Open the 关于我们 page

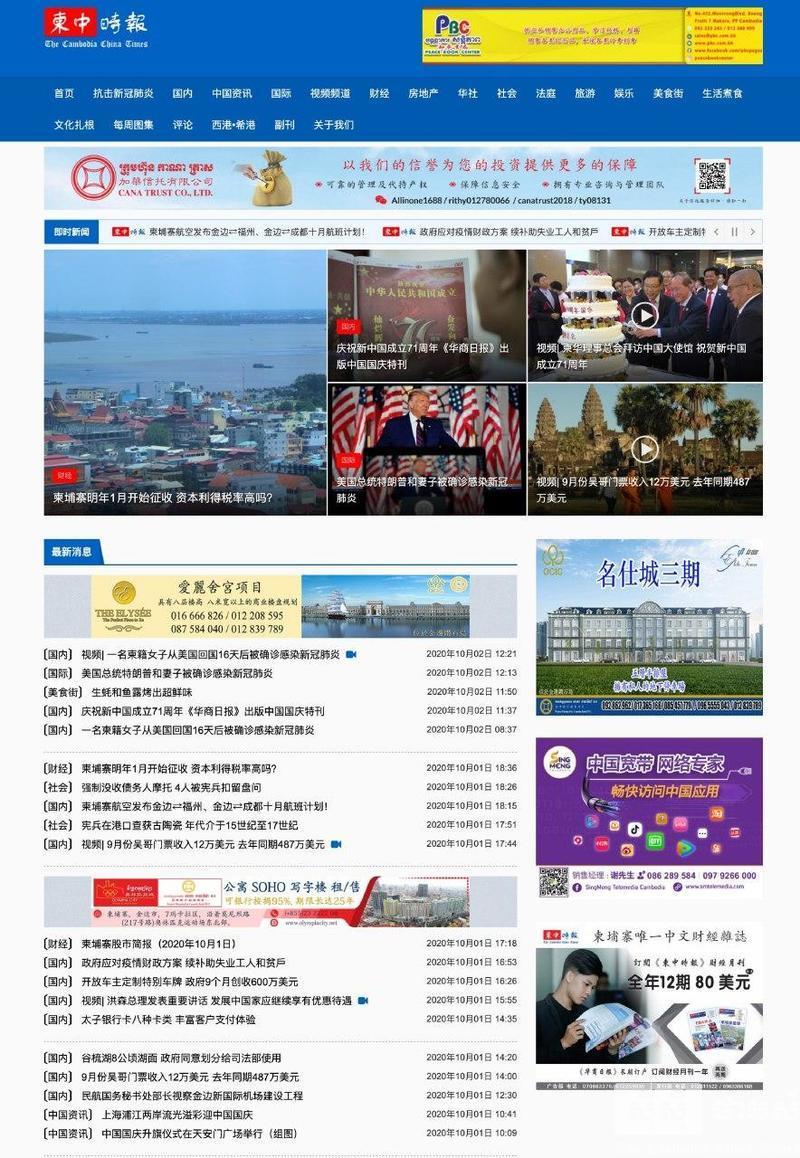click(x=334, y=125)
